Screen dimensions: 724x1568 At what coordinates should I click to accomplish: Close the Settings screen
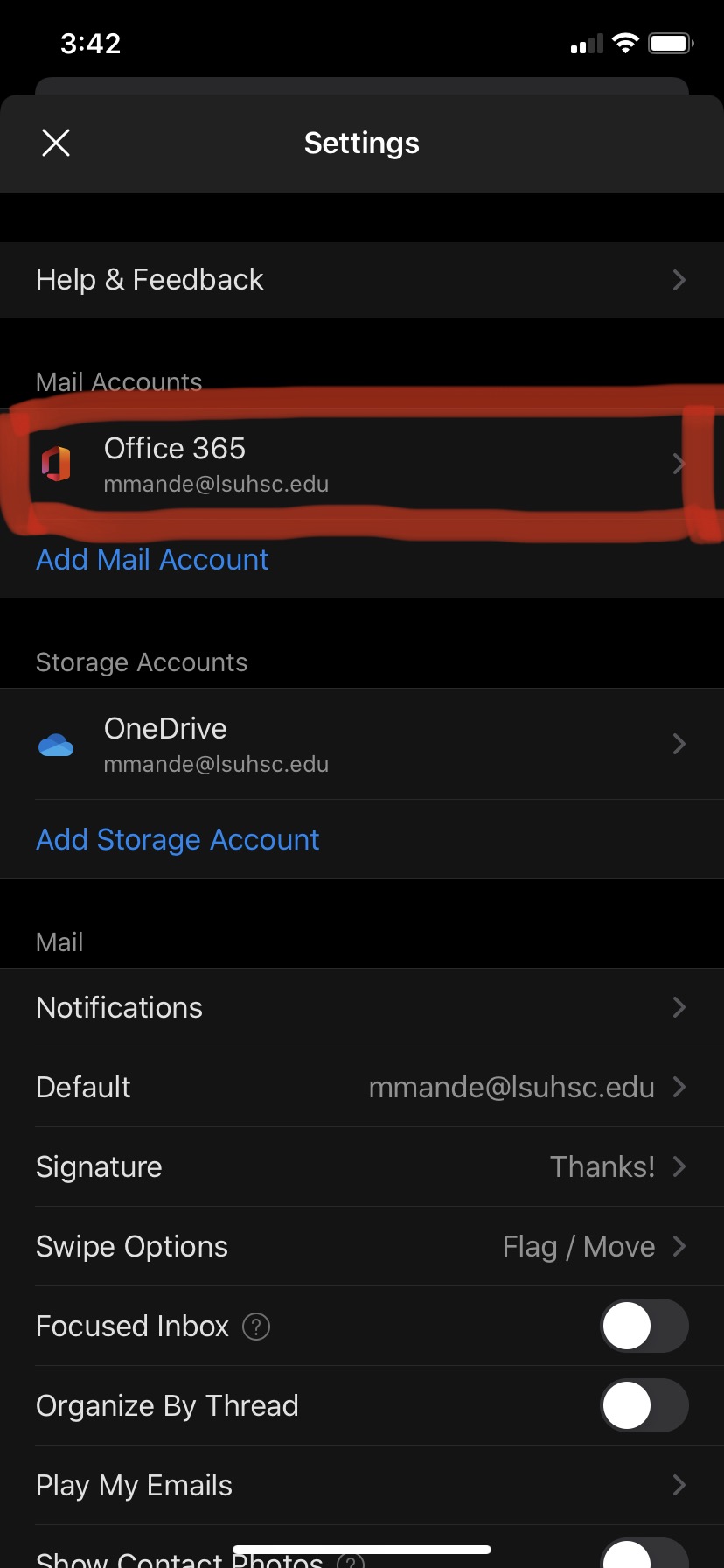coord(56,143)
